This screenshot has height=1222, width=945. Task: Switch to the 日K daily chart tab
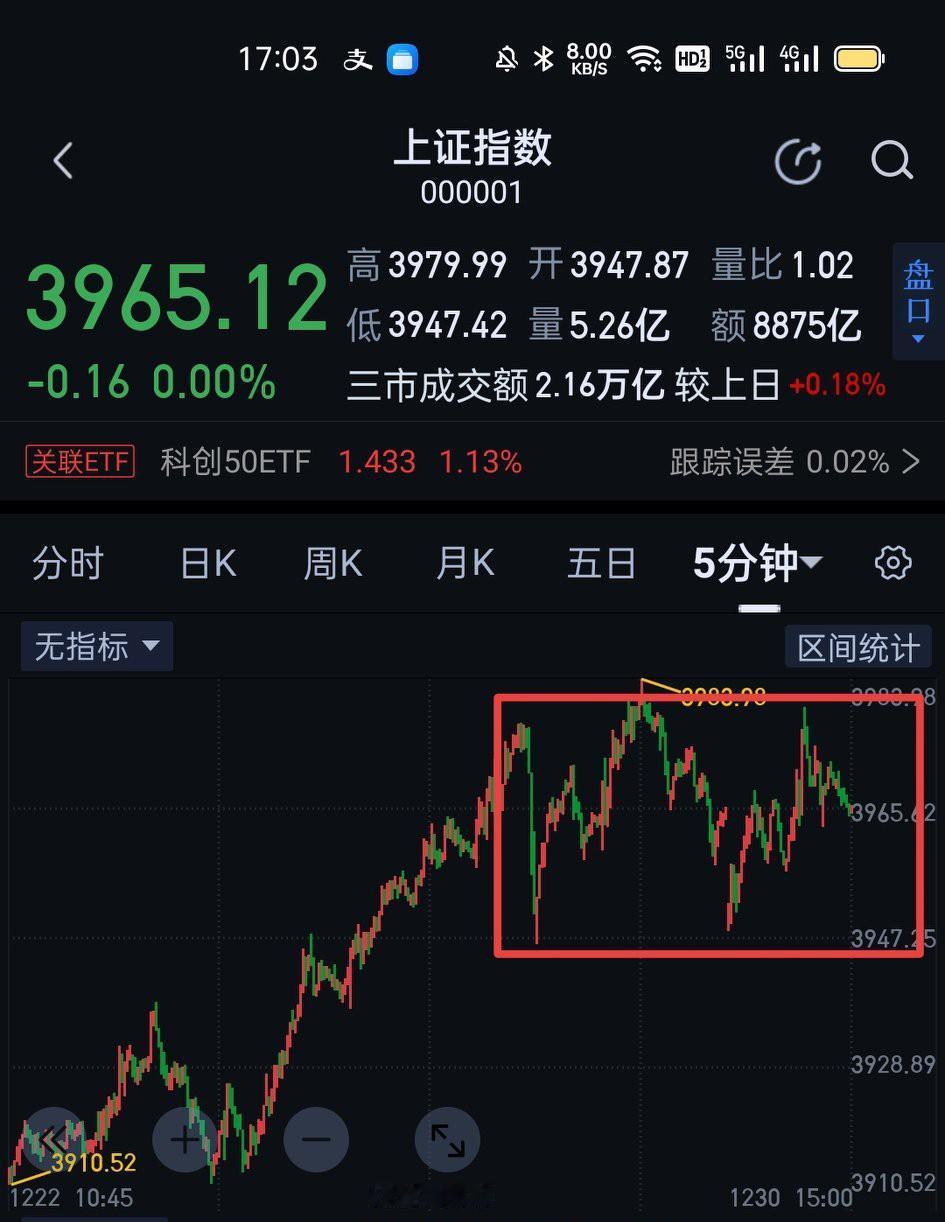(206, 563)
